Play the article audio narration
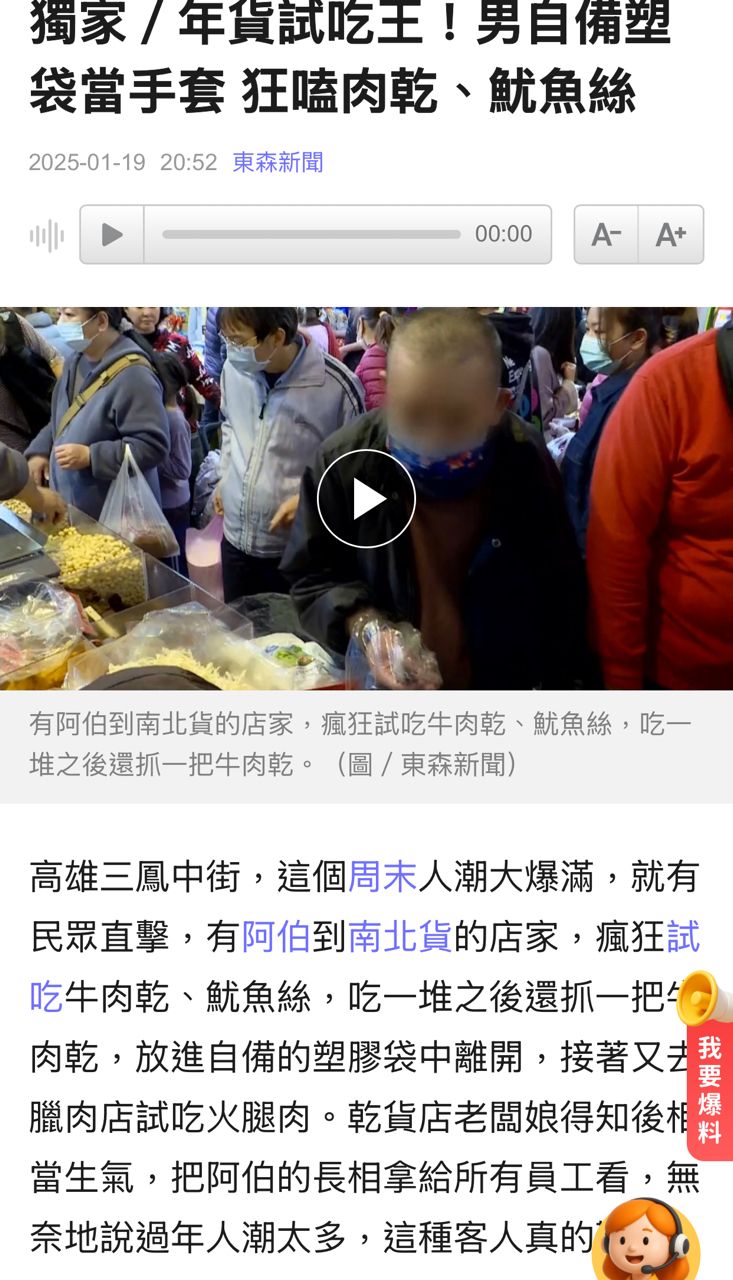The width and height of the screenshot is (733, 1280). pyautogui.click(x=112, y=235)
